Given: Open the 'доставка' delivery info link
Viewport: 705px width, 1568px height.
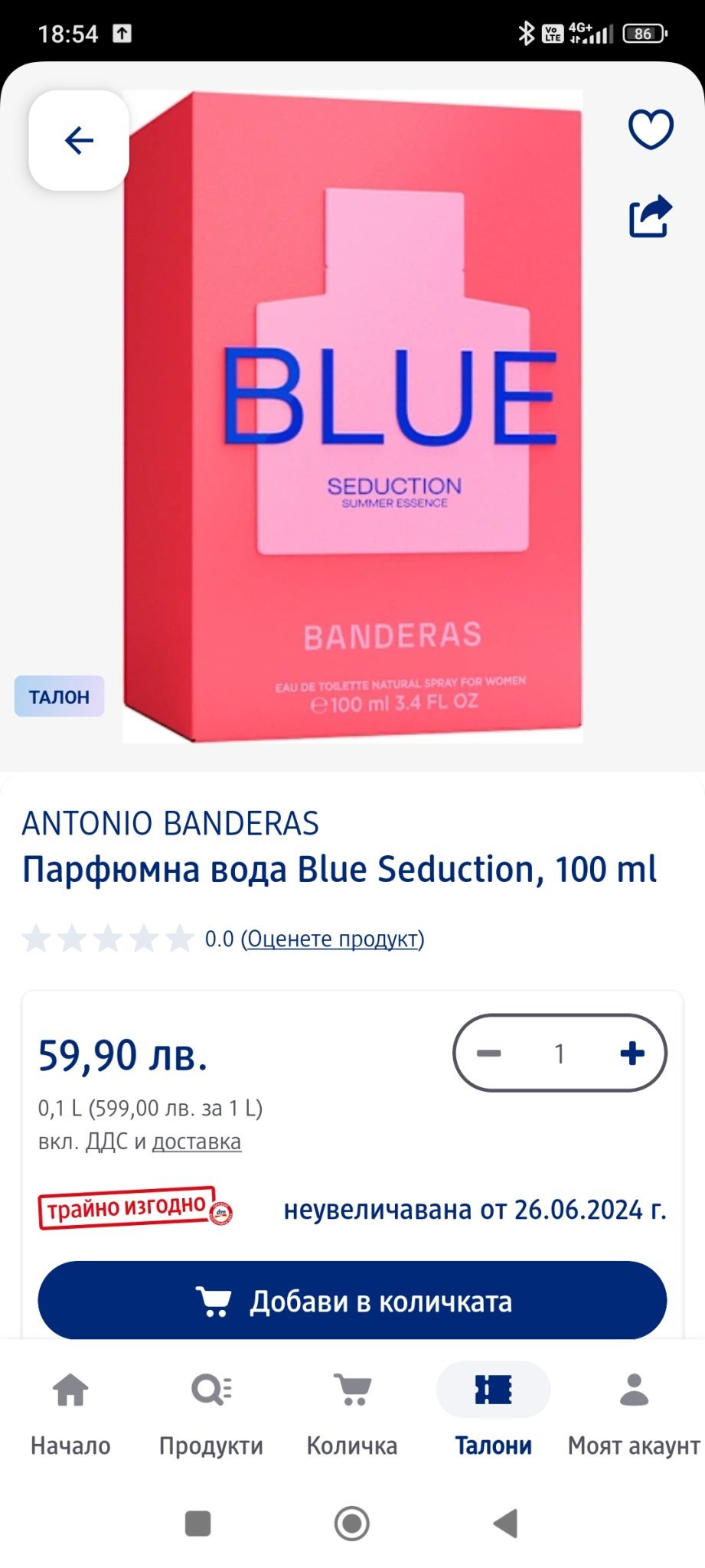Looking at the screenshot, I should (x=197, y=1142).
